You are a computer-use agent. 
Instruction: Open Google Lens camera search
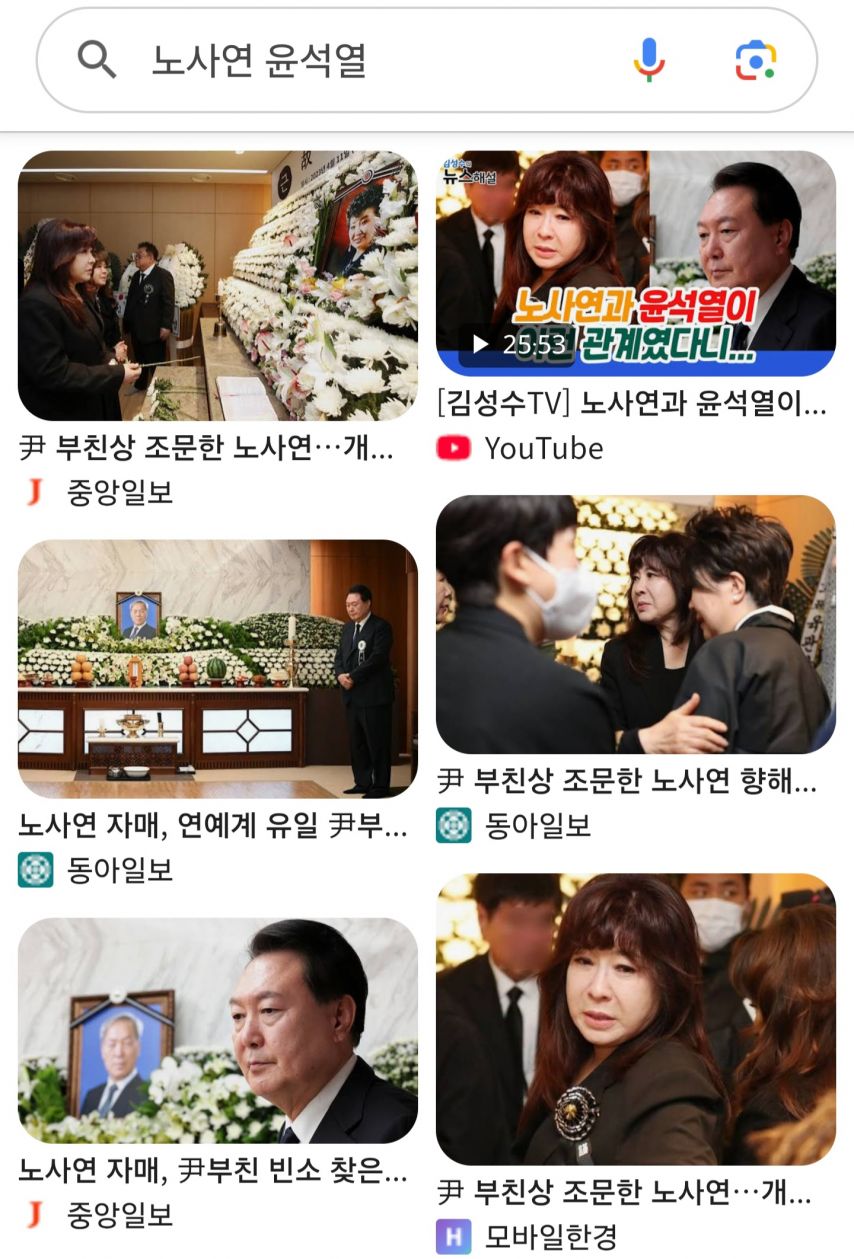[x=756, y=61]
